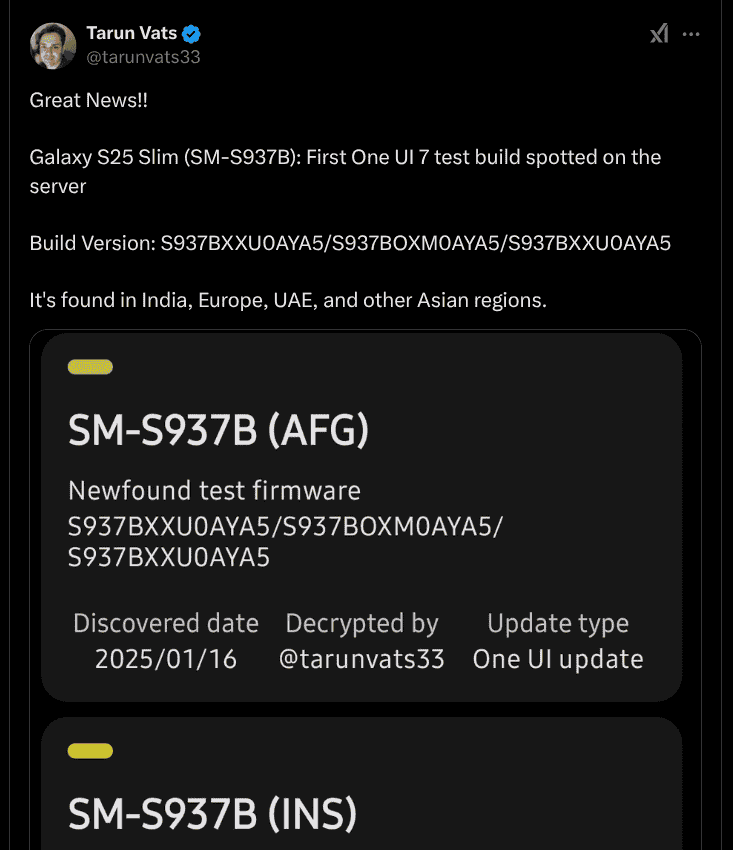The width and height of the screenshot is (733, 850).
Task: Open the Grok icon on the post
Action: pos(658,34)
